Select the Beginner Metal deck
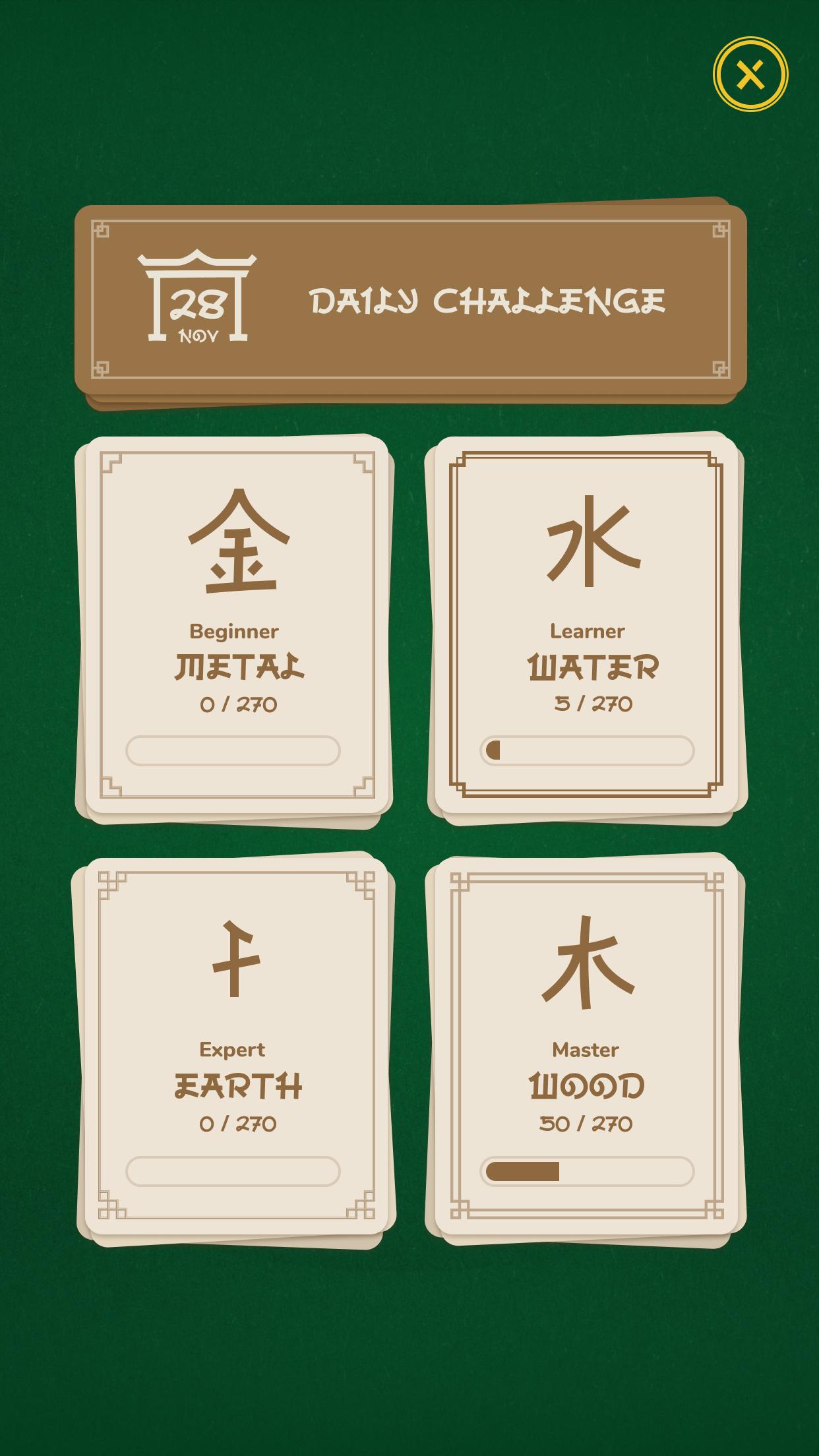This screenshot has width=819, height=1456. 234,629
